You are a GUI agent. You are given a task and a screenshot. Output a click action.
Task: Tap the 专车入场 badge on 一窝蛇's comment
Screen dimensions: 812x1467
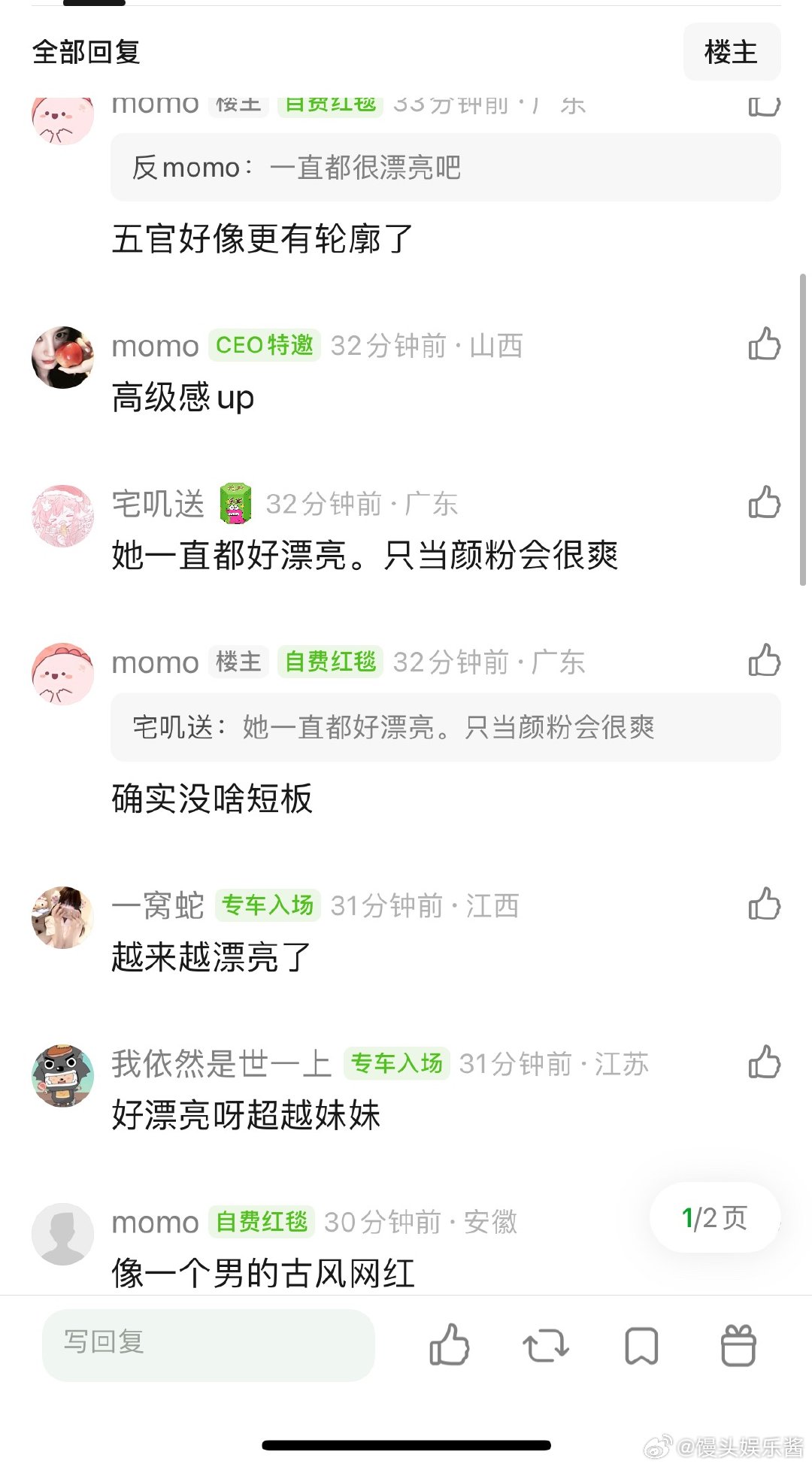267,906
